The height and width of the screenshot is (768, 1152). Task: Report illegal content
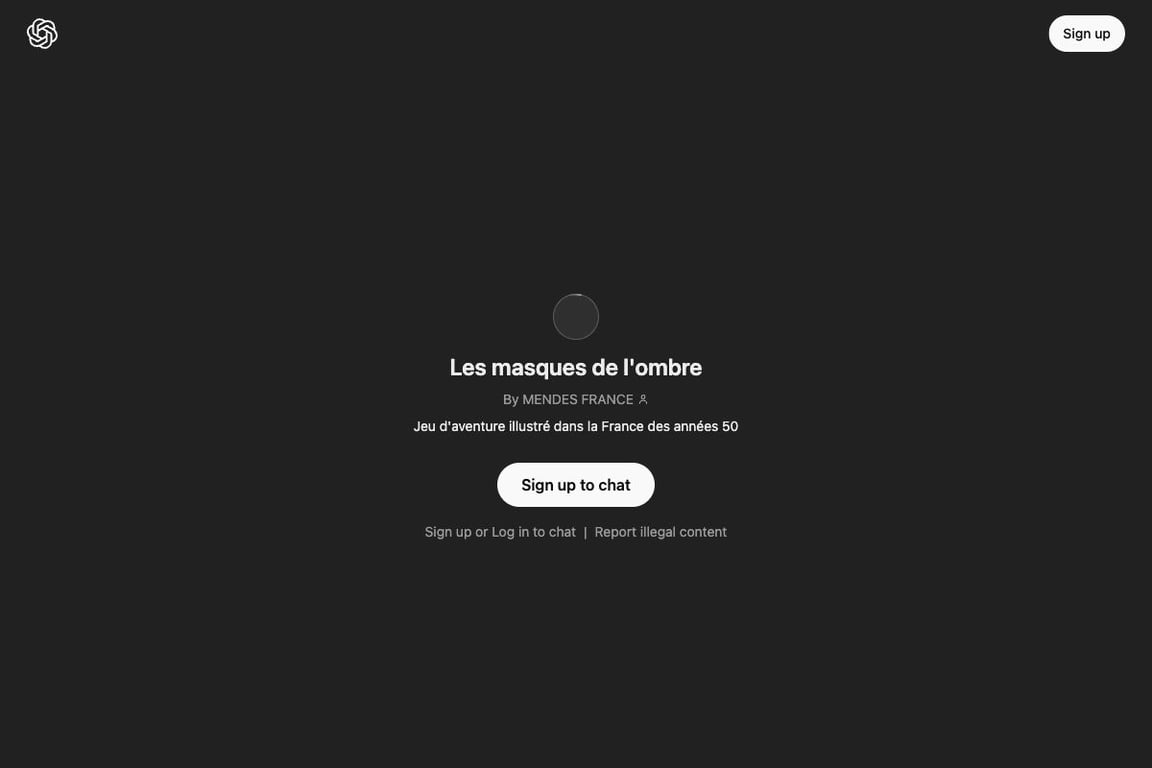pyautogui.click(x=660, y=532)
